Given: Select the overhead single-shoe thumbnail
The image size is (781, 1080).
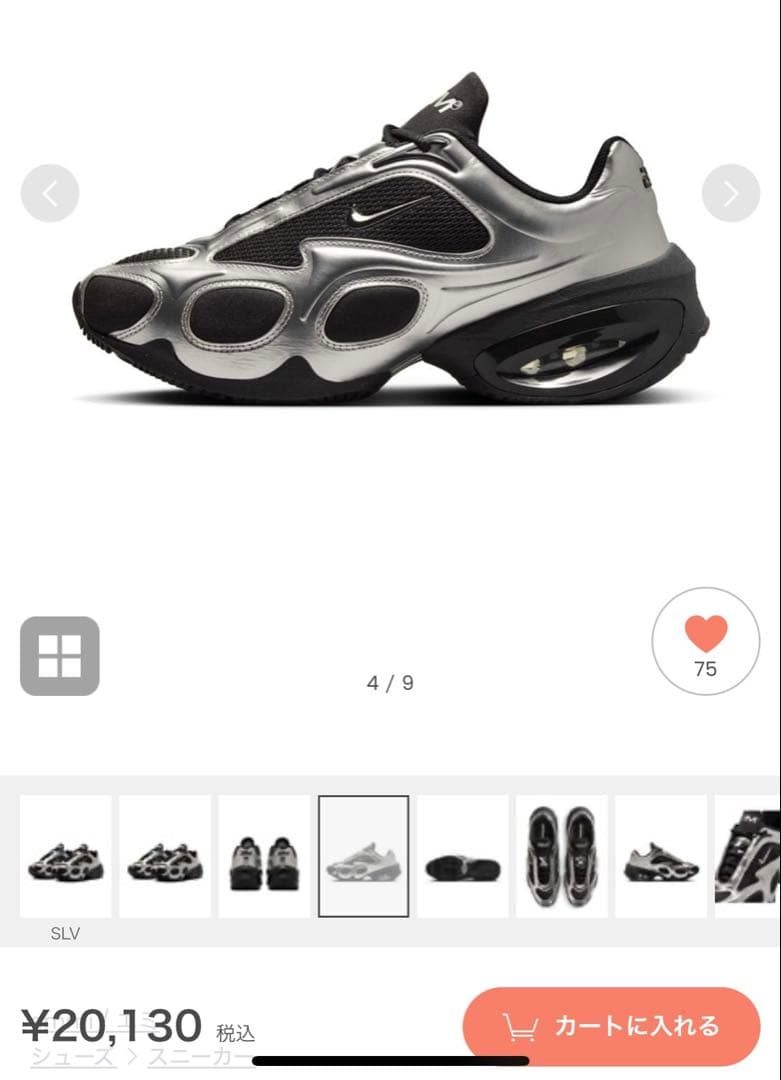Looking at the screenshot, I should coord(660,857).
